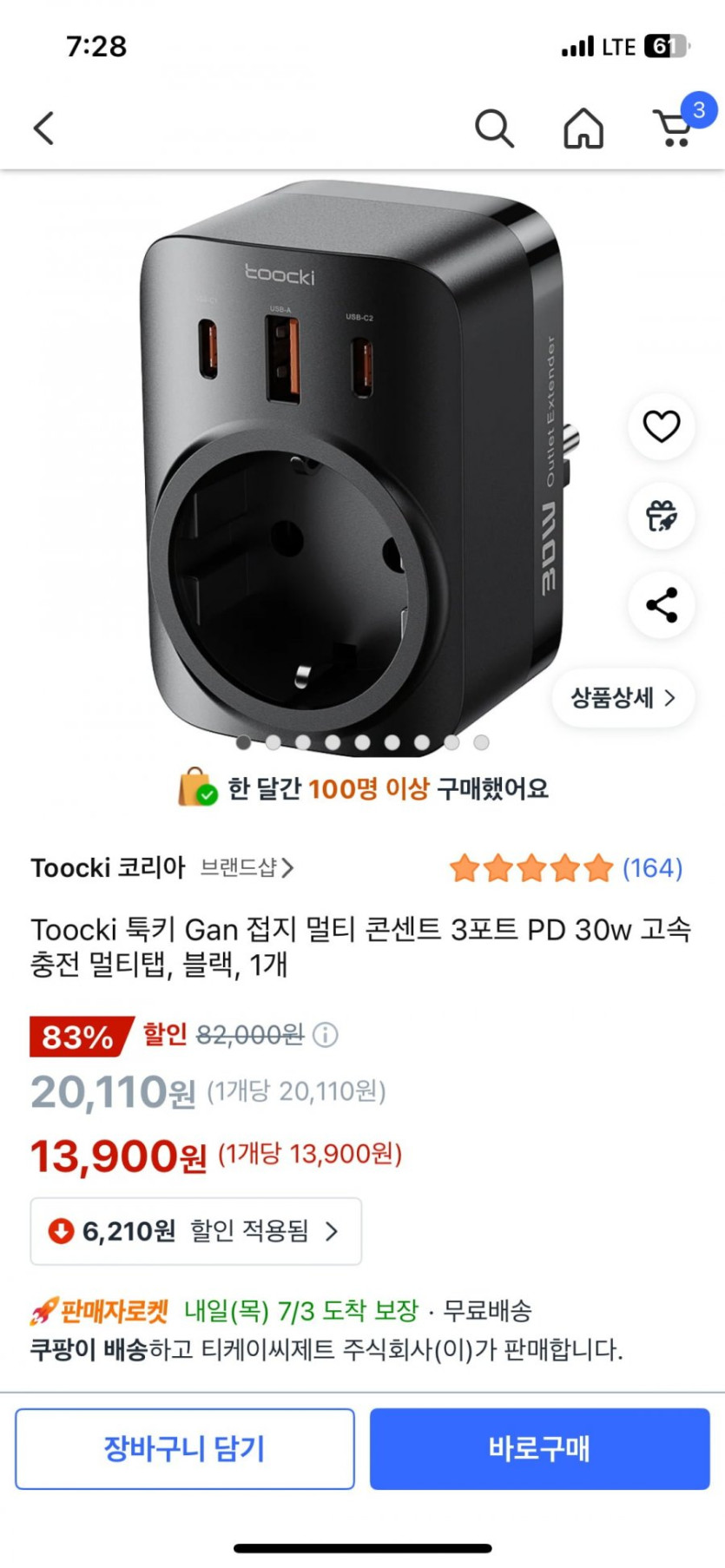Tap the gift icon on the product image

(661, 517)
